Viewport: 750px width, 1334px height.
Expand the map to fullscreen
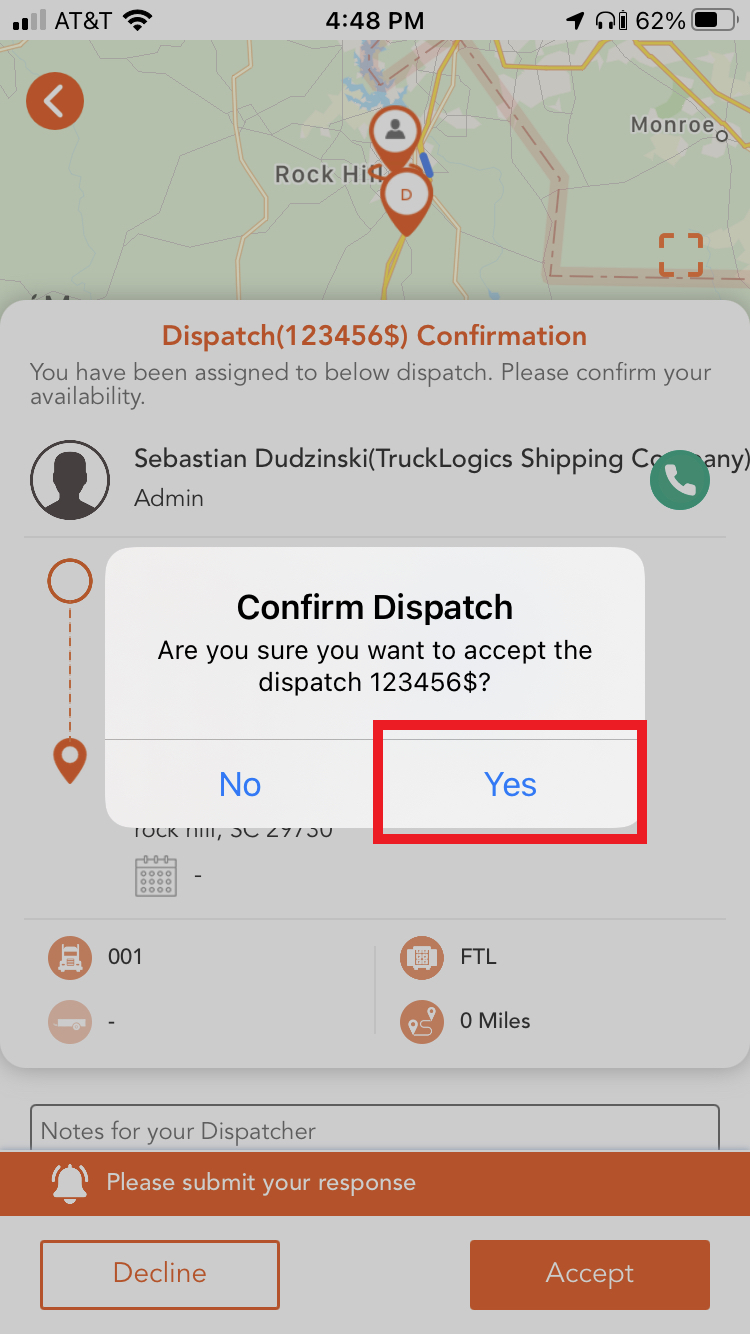click(681, 255)
